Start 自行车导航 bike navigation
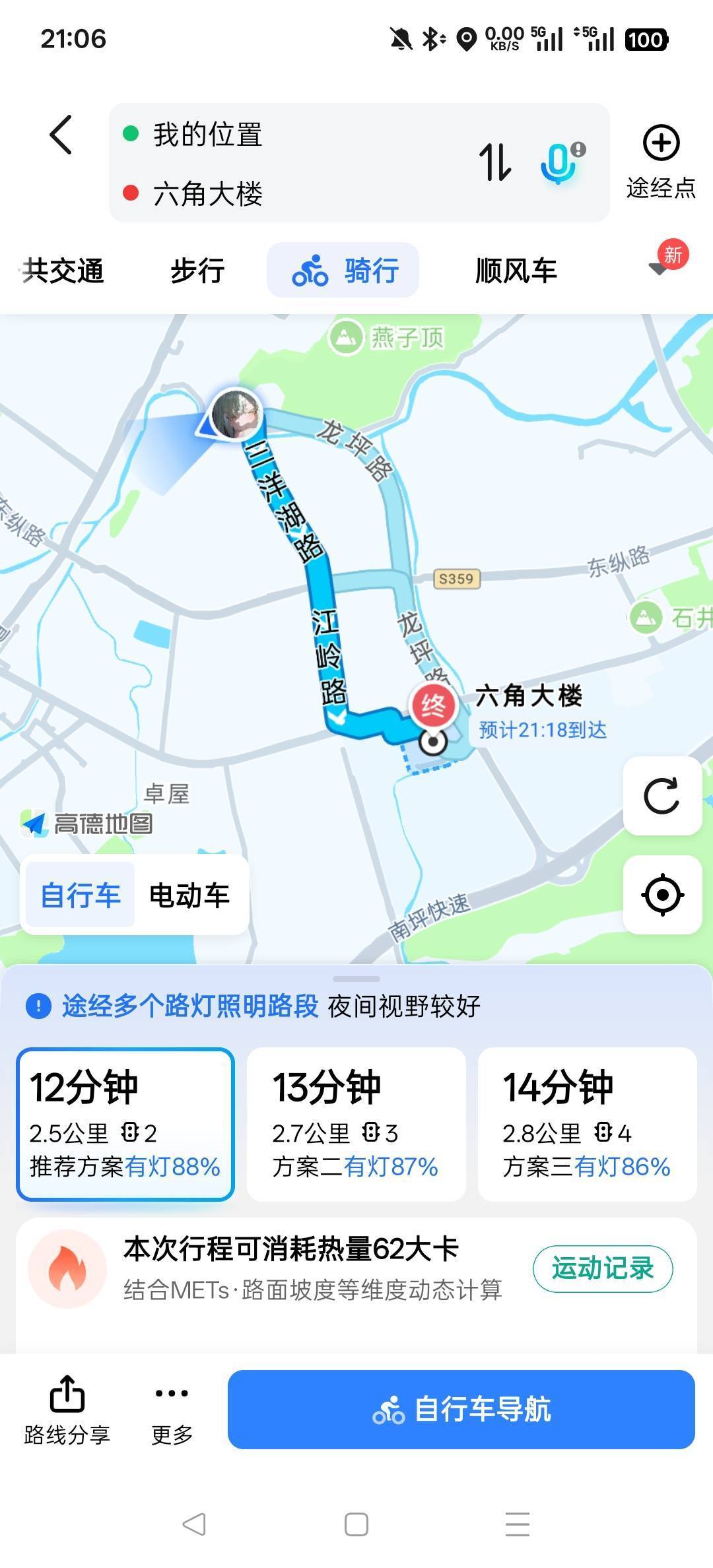Screen dimensions: 713x1568 [461, 1409]
